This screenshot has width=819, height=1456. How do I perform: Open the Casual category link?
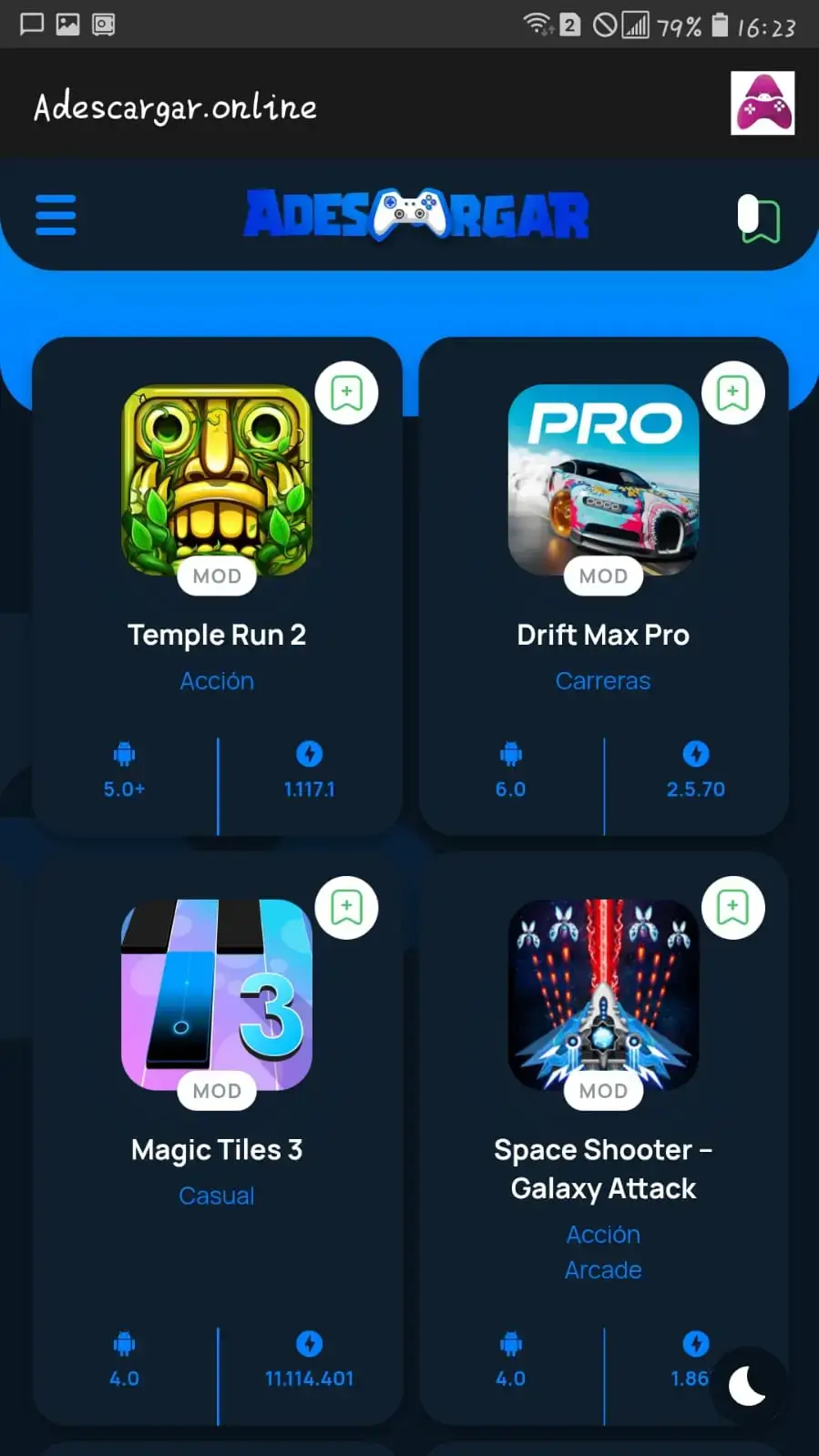click(x=217, y=1196)
